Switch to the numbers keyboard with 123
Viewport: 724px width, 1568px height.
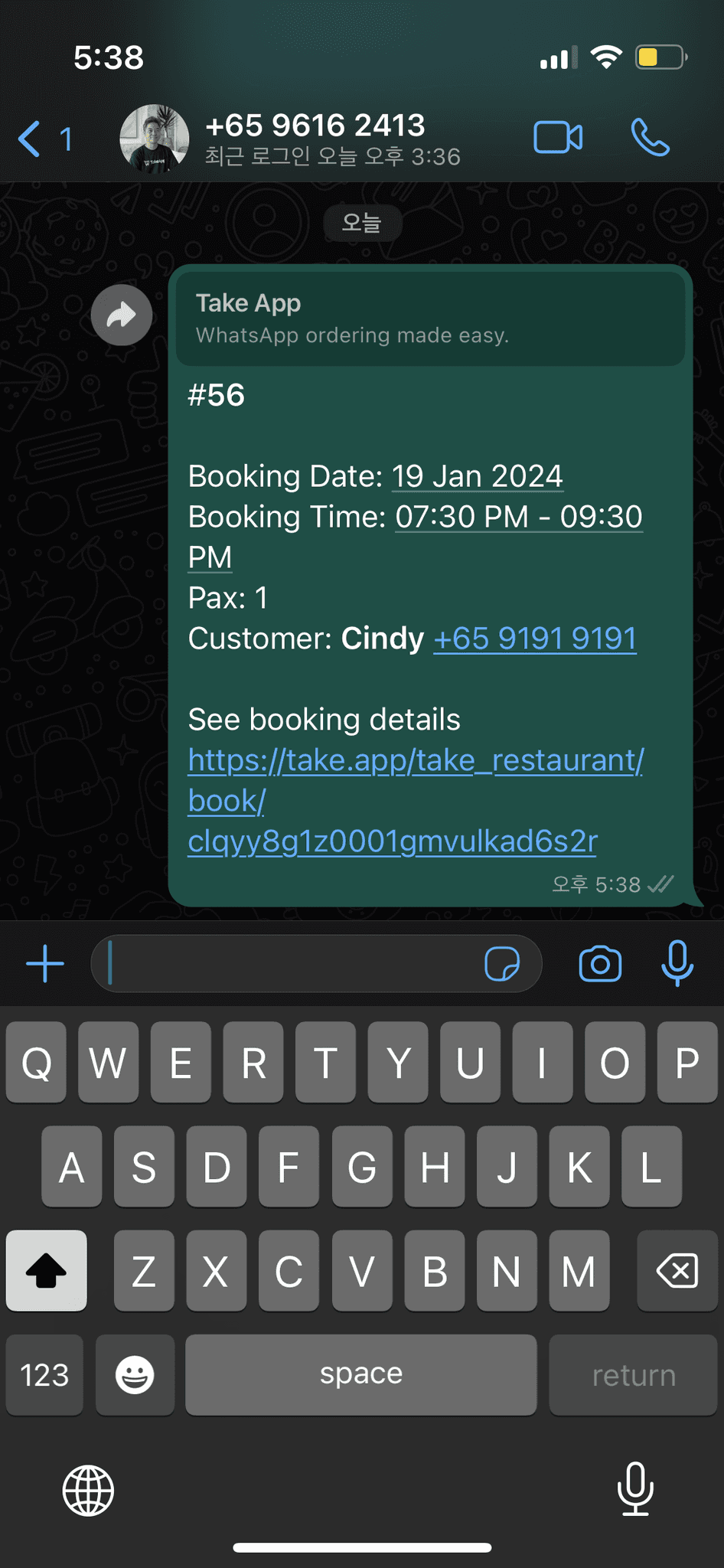(44, 1374)
